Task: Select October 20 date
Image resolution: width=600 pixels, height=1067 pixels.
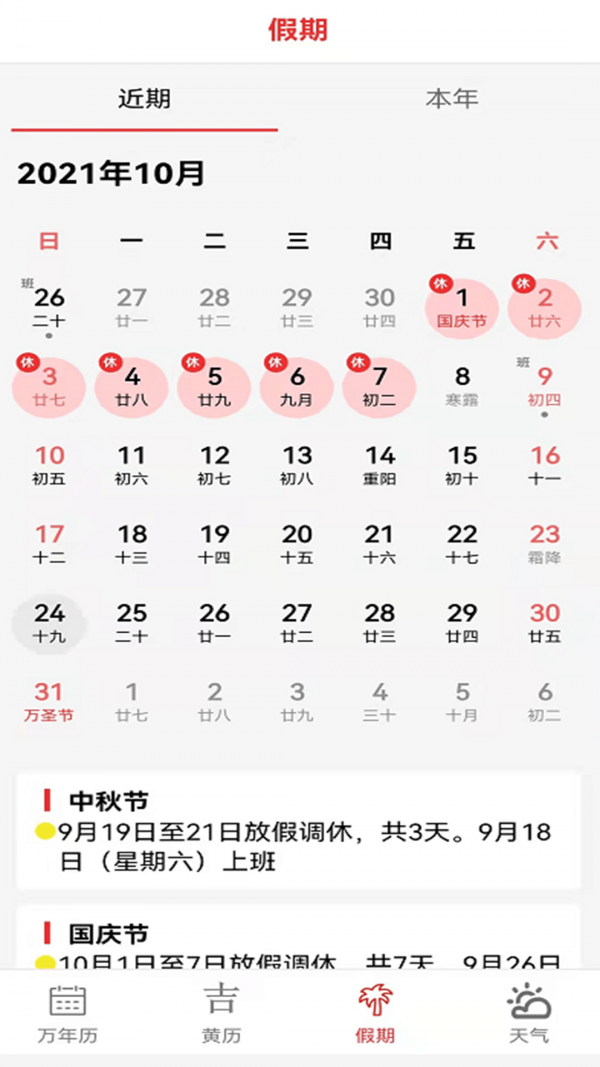Action: pyautogui.click(x=297, y=544)
